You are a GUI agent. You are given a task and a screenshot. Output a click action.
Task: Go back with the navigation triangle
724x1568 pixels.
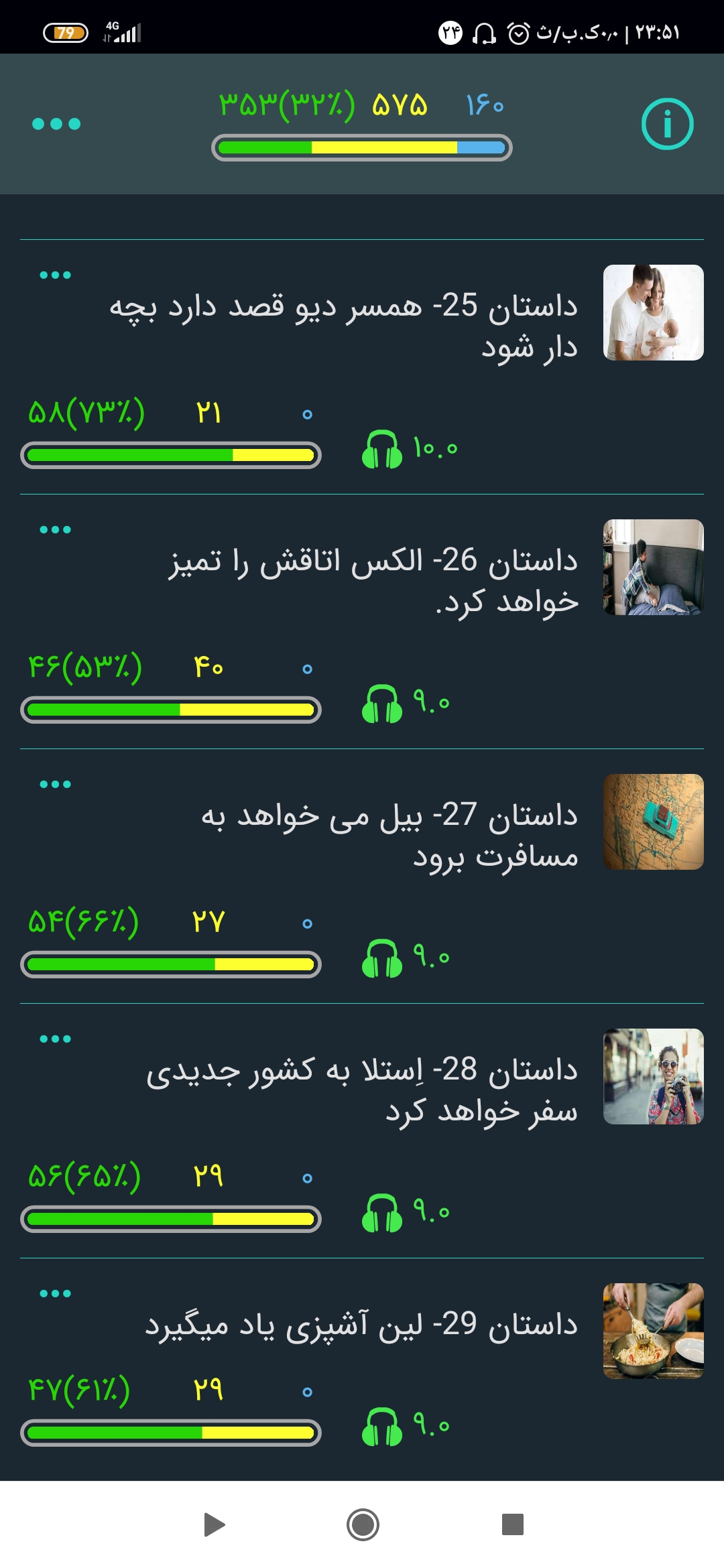(214, 1525)
